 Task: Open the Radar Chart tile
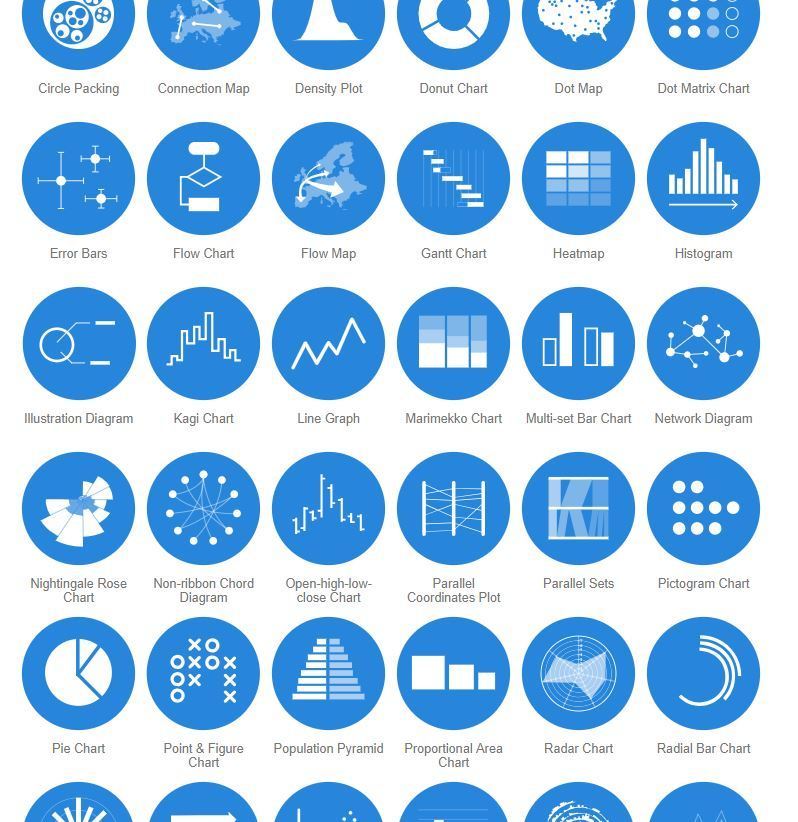578,674
